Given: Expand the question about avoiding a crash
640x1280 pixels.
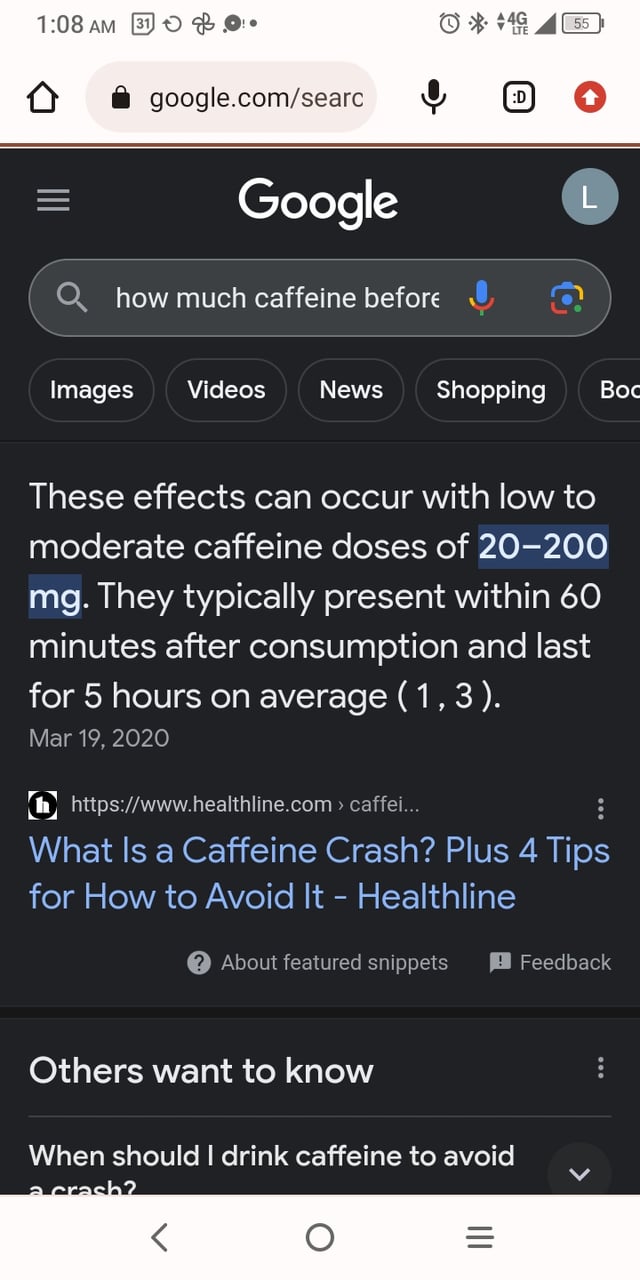Looking at the screenshot, I should tap(579, 1172).
